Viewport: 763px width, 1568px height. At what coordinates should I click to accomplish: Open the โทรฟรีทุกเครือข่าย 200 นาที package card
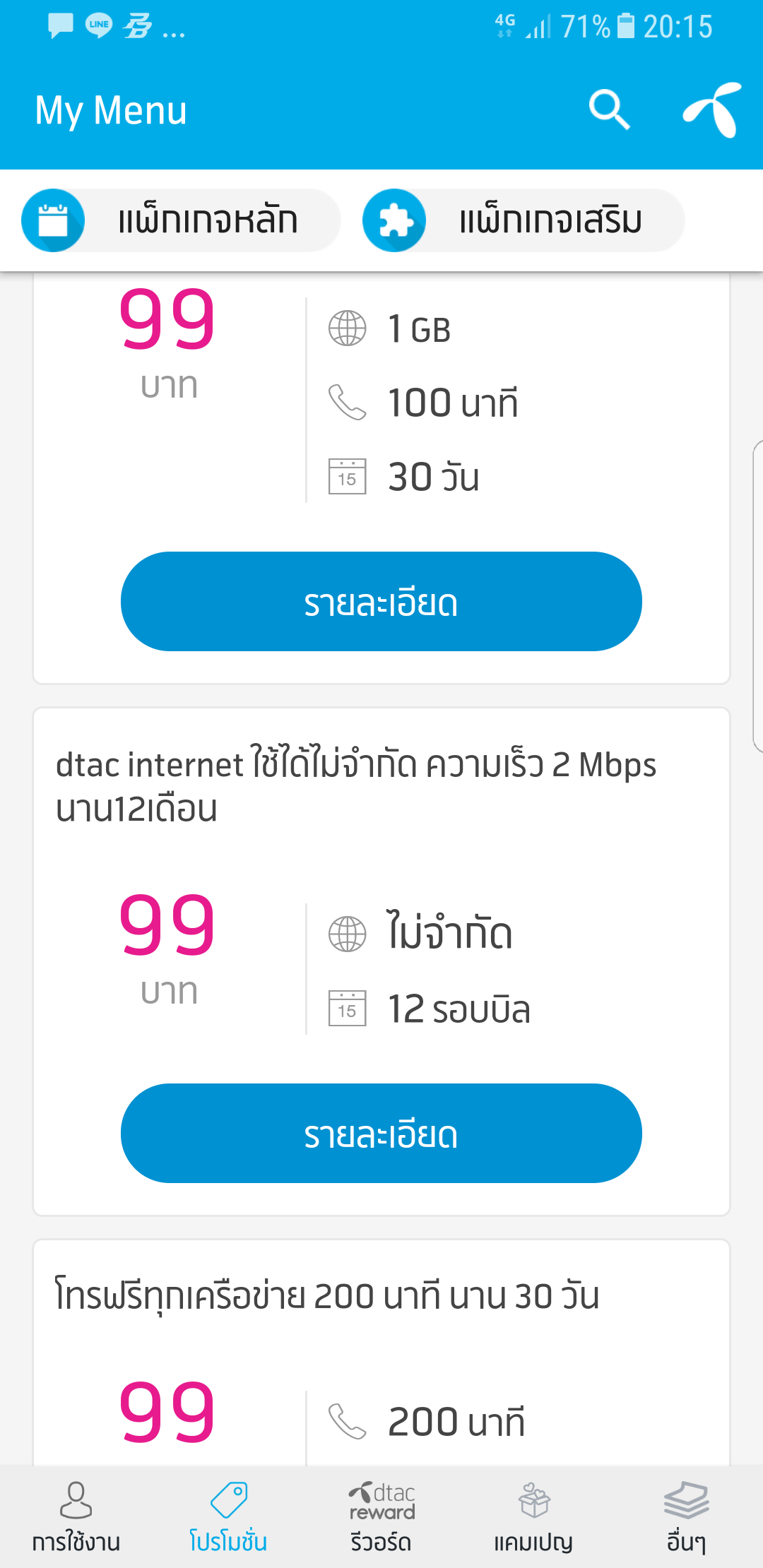coord(381,1352)
